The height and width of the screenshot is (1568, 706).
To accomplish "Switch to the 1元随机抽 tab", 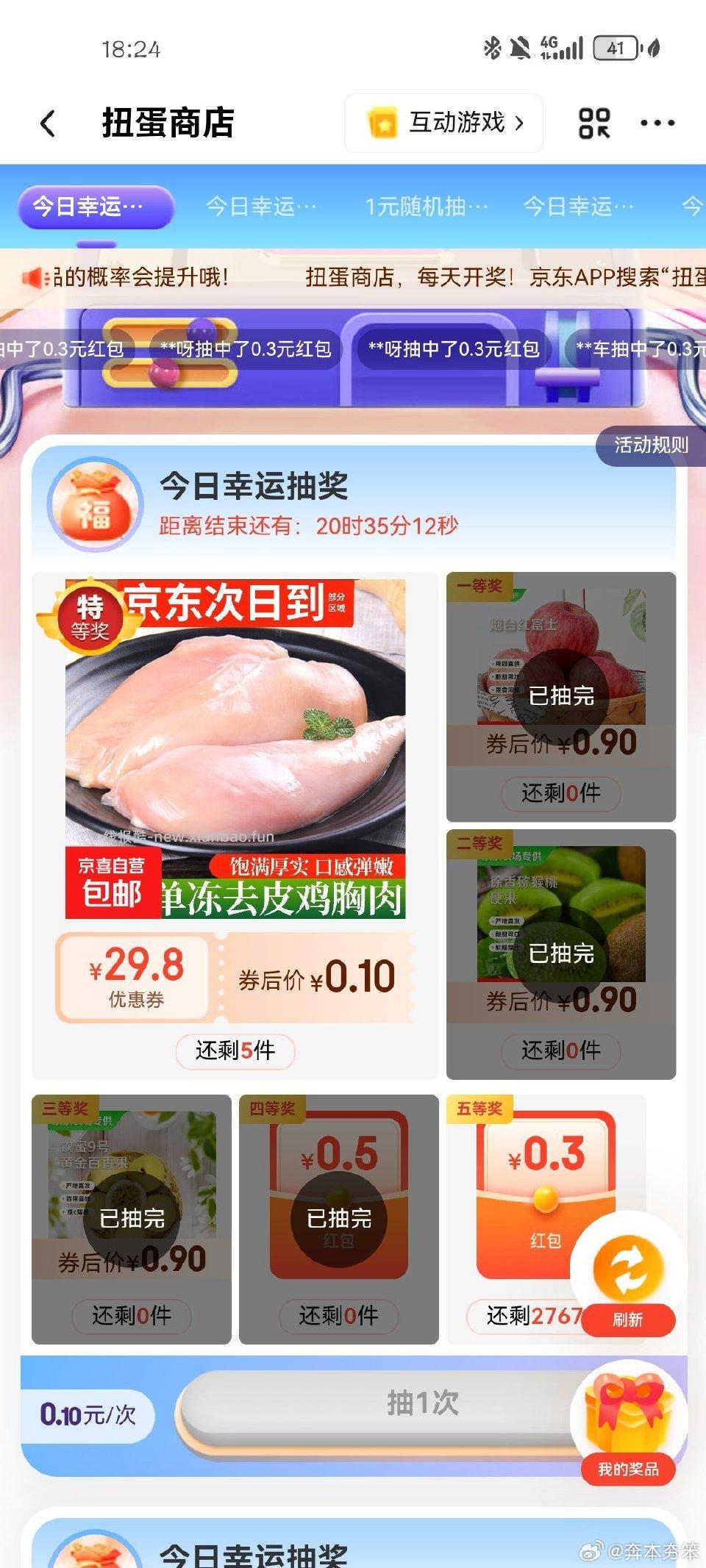I will 425,207.
